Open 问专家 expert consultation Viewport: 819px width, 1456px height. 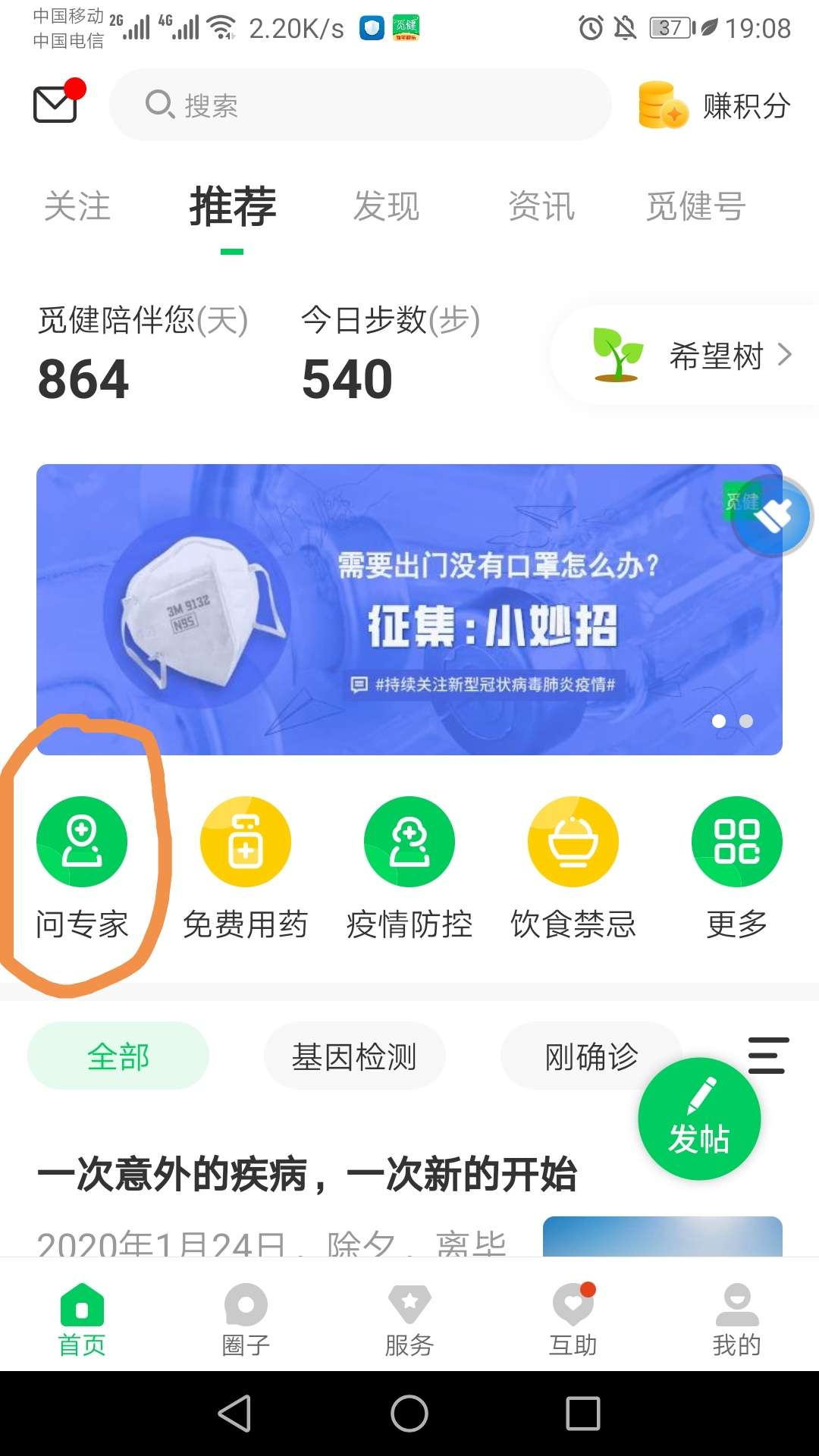click(82, 866)
